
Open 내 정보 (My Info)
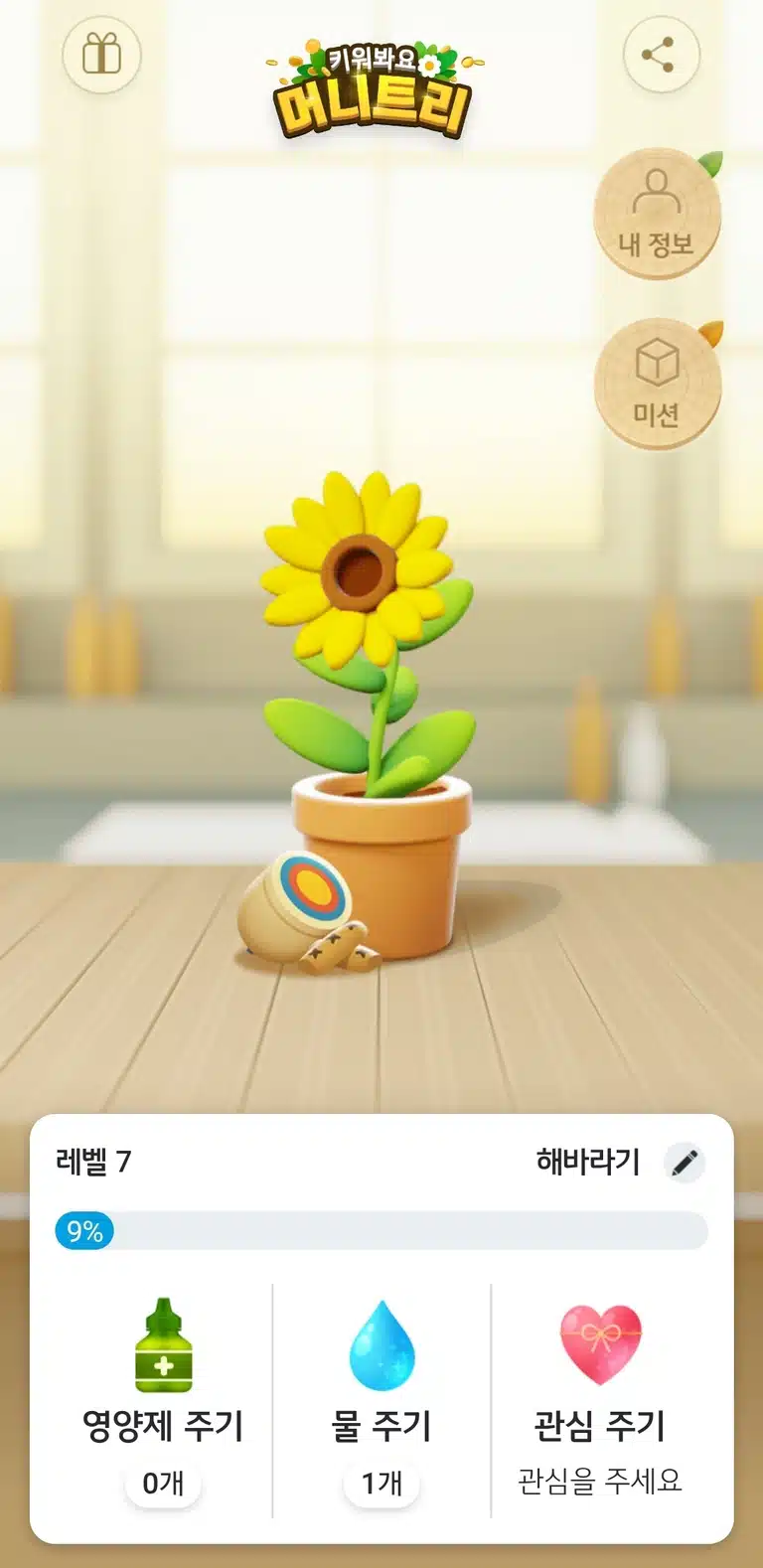click(657, 214)
